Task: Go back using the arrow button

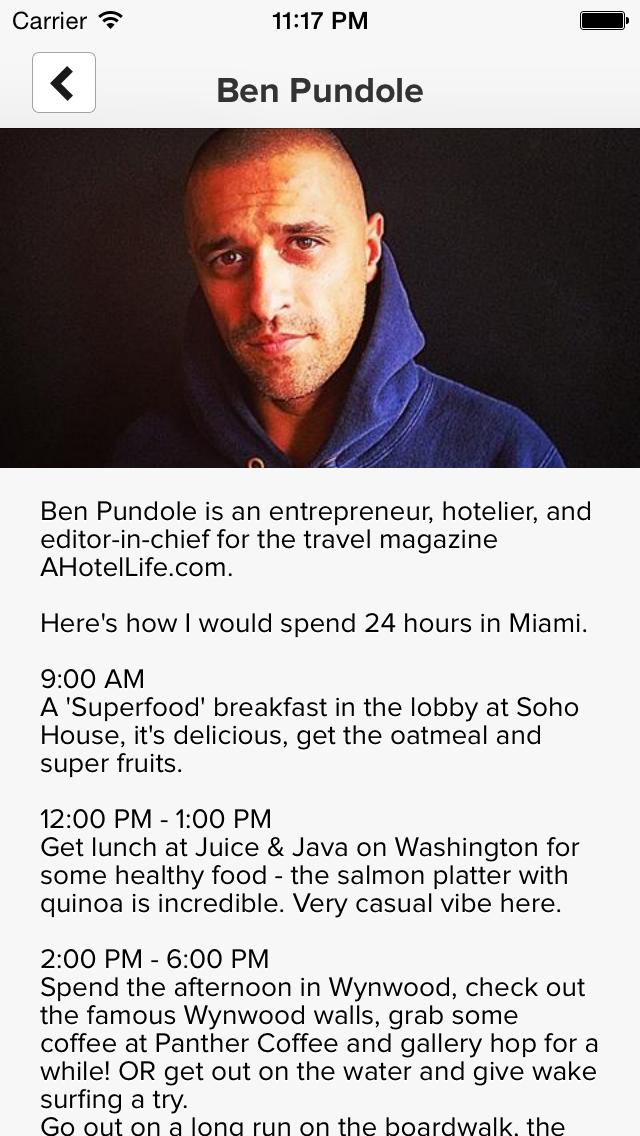Action: pyautogui.click(x=64, y=83)
